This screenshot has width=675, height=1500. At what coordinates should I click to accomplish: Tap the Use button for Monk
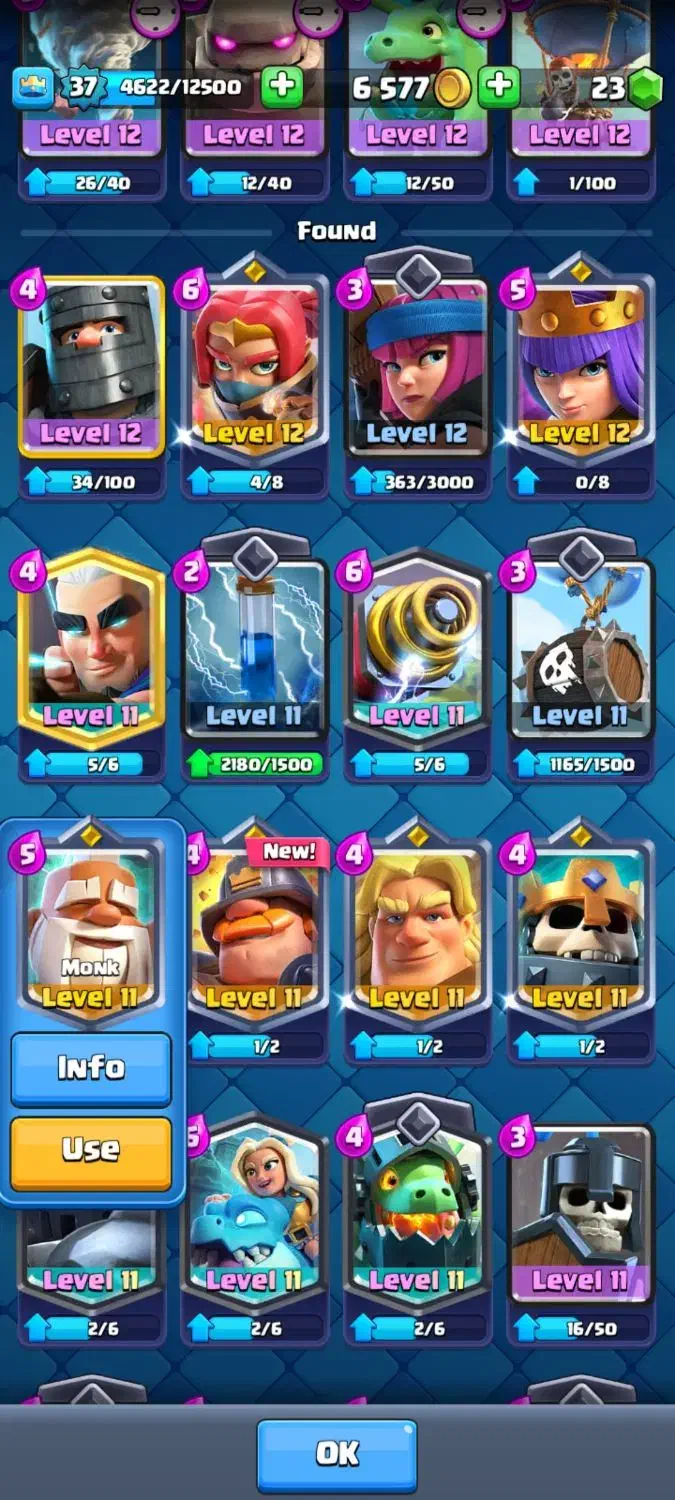tap(91, 1151)
